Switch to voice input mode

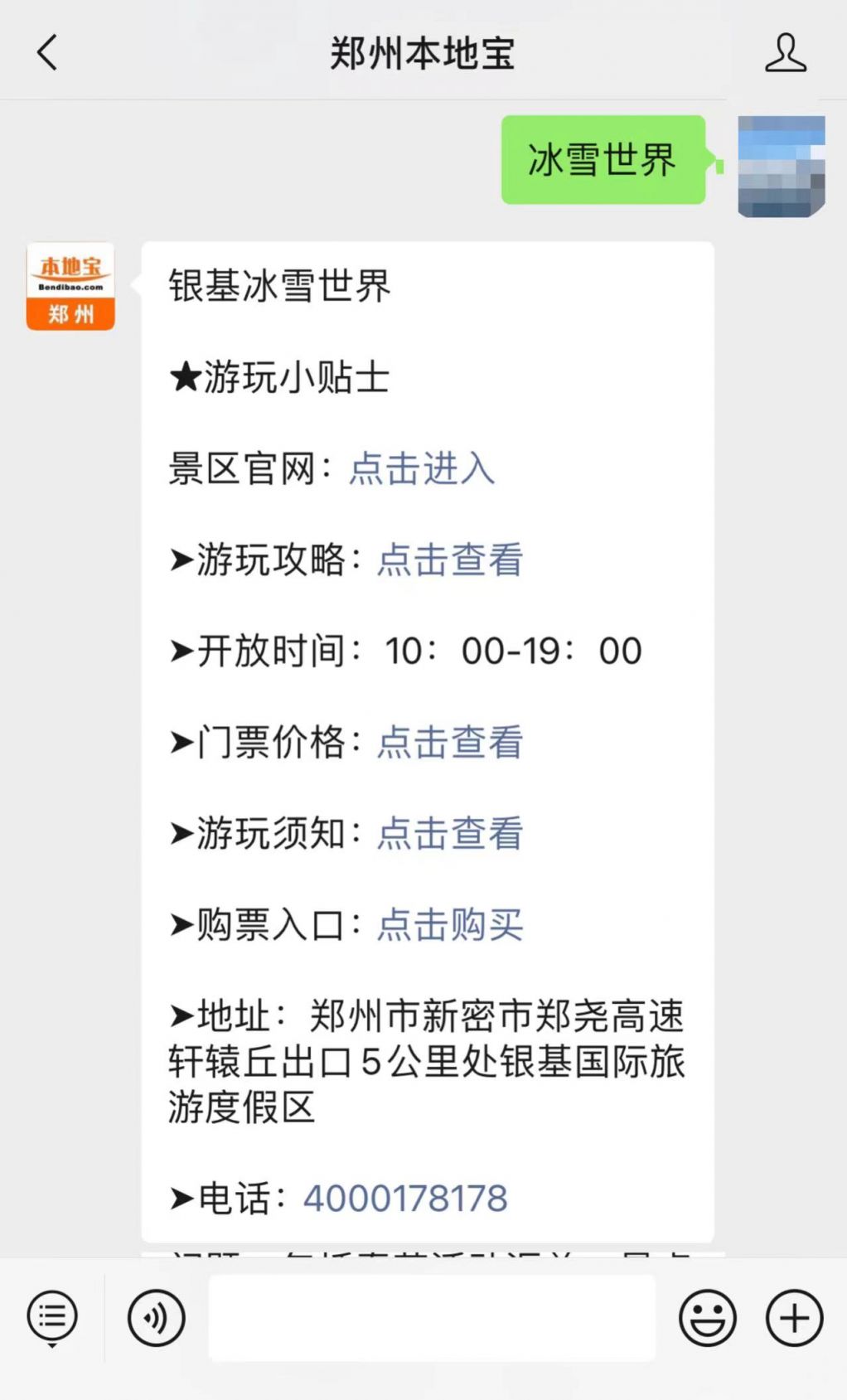coord(156,1317)
